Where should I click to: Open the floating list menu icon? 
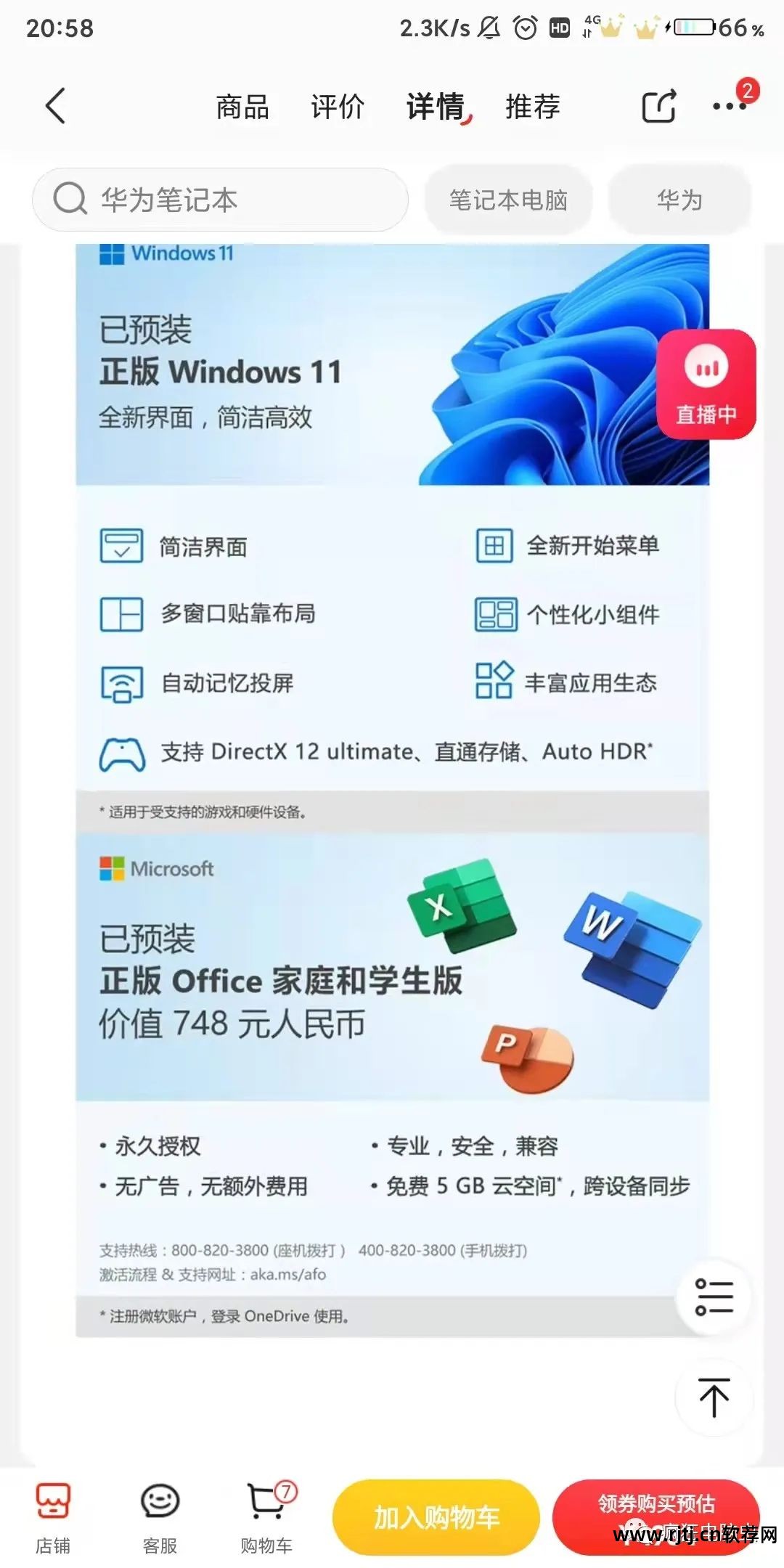(714, 1297)
